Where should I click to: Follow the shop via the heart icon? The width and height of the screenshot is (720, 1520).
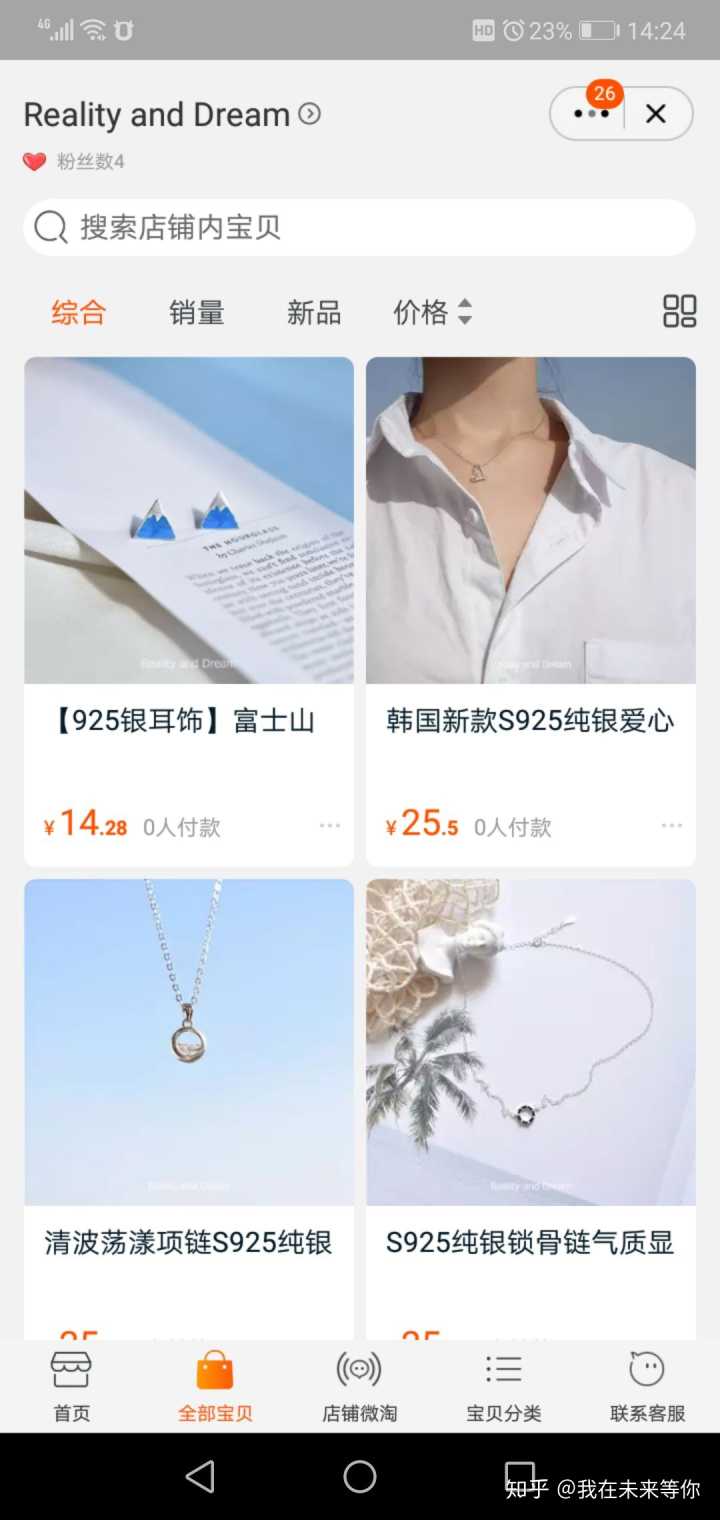click(x=35, y=162)
